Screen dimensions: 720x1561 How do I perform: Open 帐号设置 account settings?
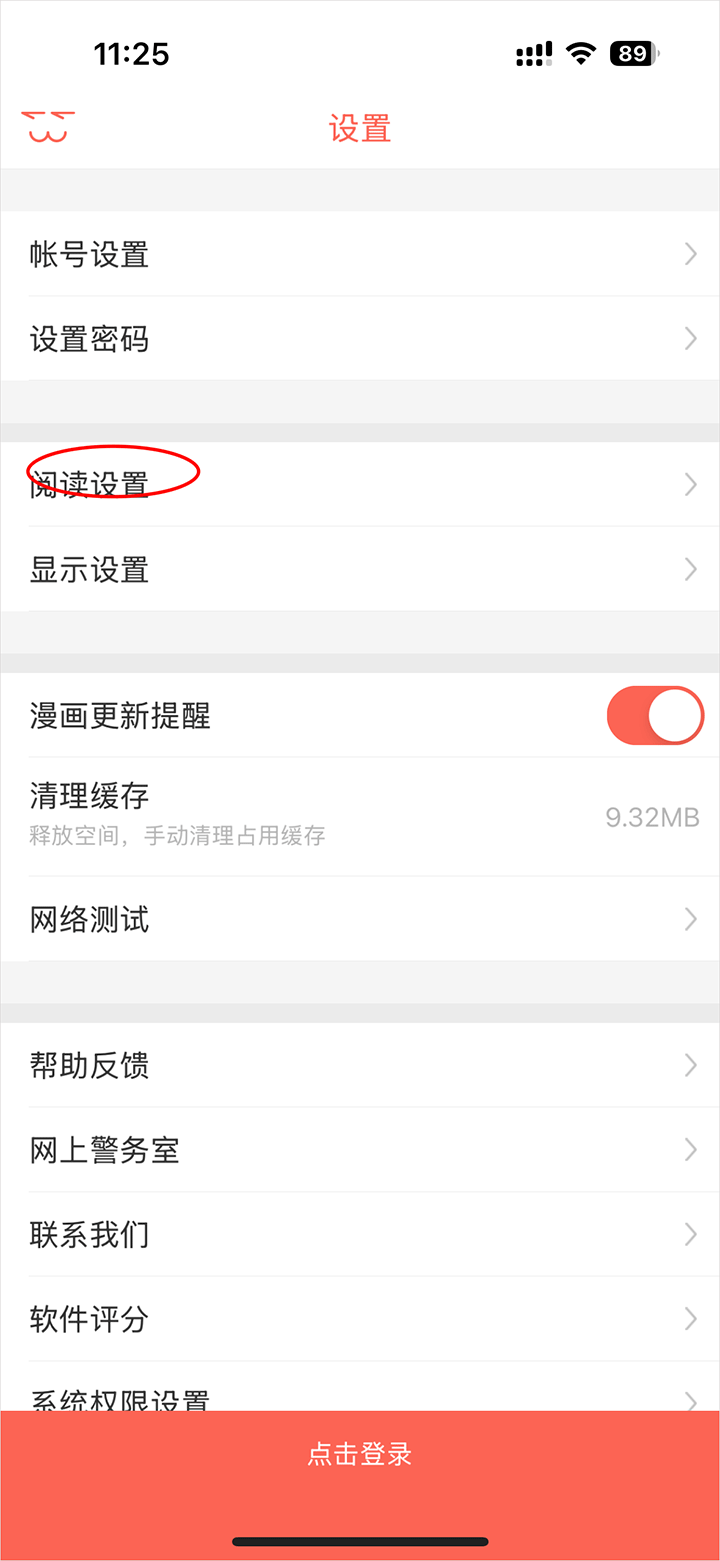(360, 254)
